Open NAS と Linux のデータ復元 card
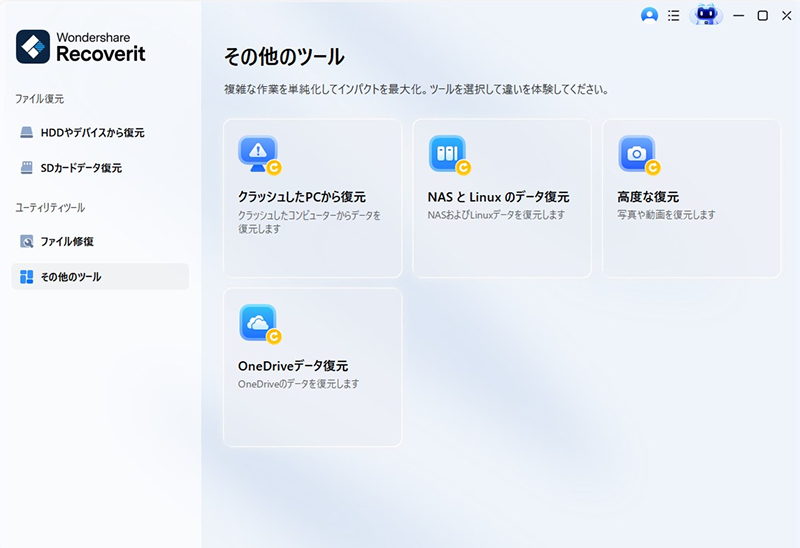Image resolution: width=800 pixels, height=548 pixels. (501, 198)
